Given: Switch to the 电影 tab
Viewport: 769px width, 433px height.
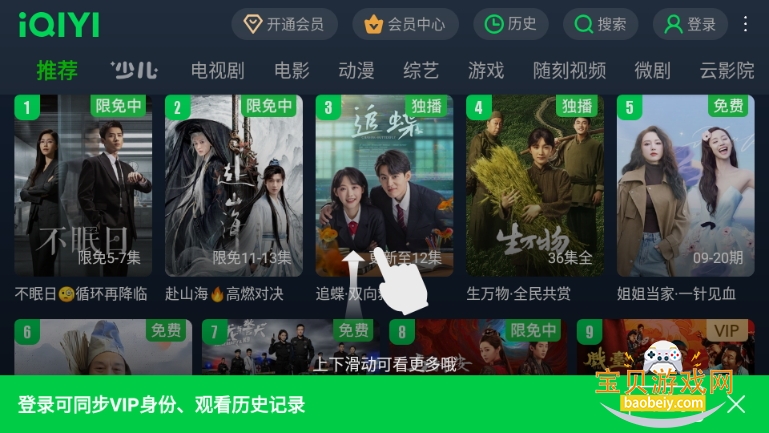Looking at the screenshot, I should click(x=292, y=71).
